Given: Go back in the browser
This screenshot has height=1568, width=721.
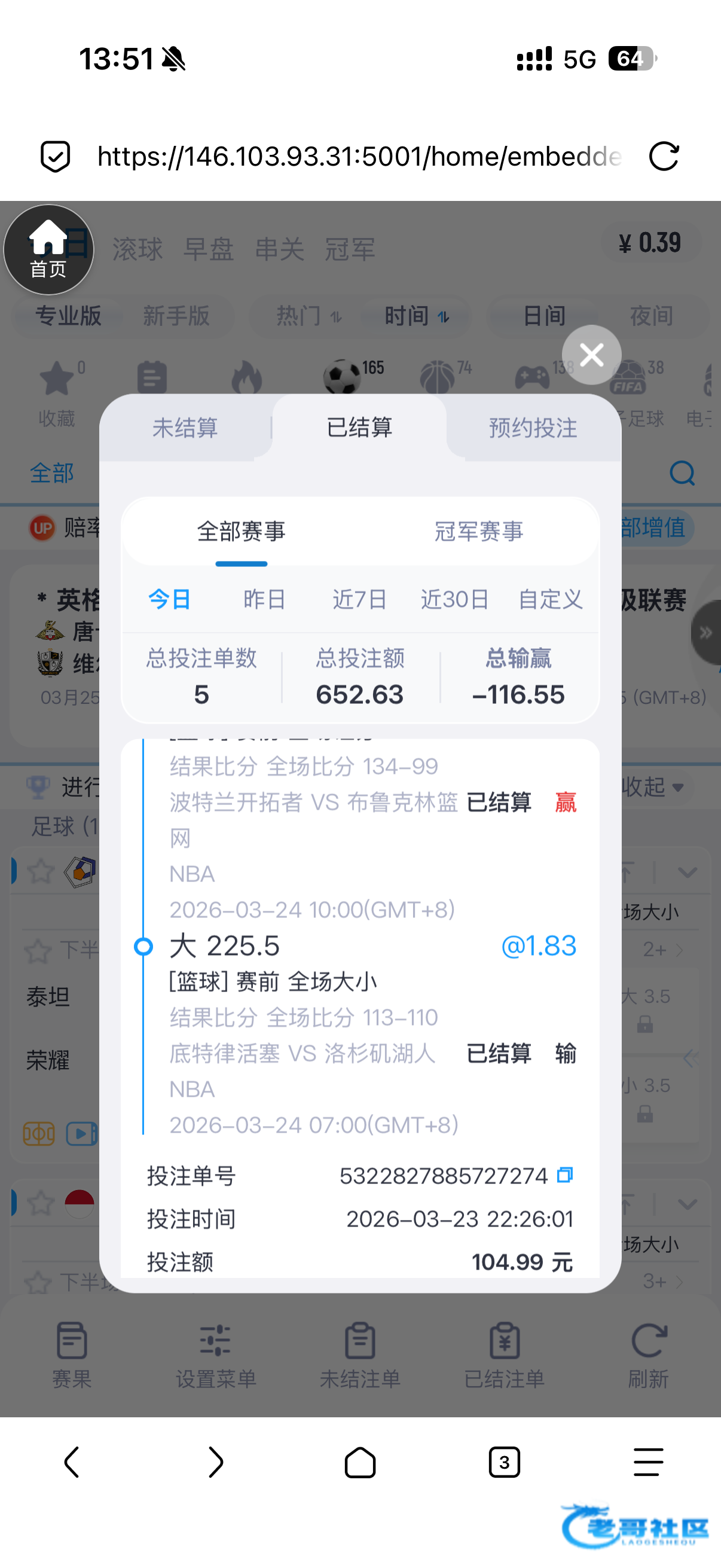Looking at the screenshot, I should point(72,1462).
